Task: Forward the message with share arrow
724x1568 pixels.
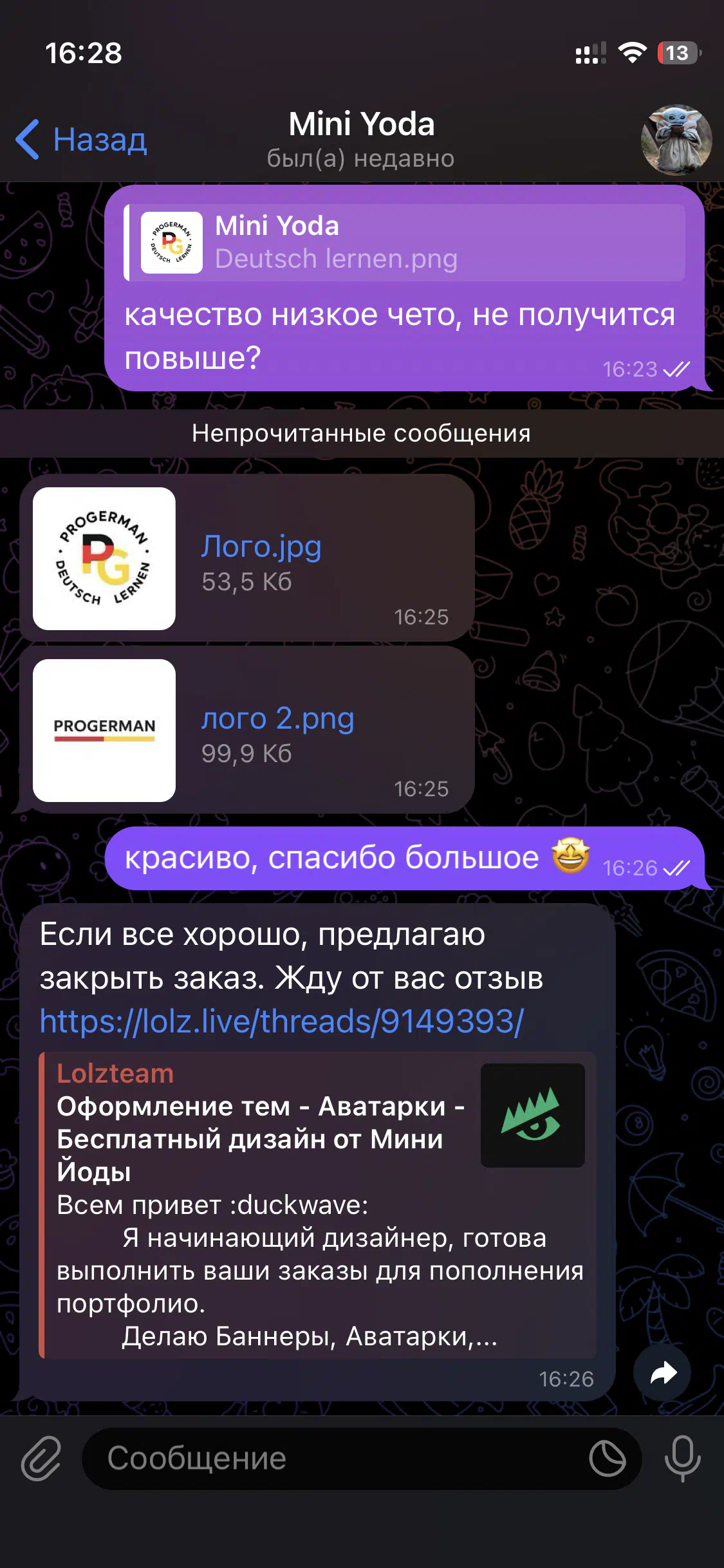Action: pyautogui.click(x=662, y=1373)
